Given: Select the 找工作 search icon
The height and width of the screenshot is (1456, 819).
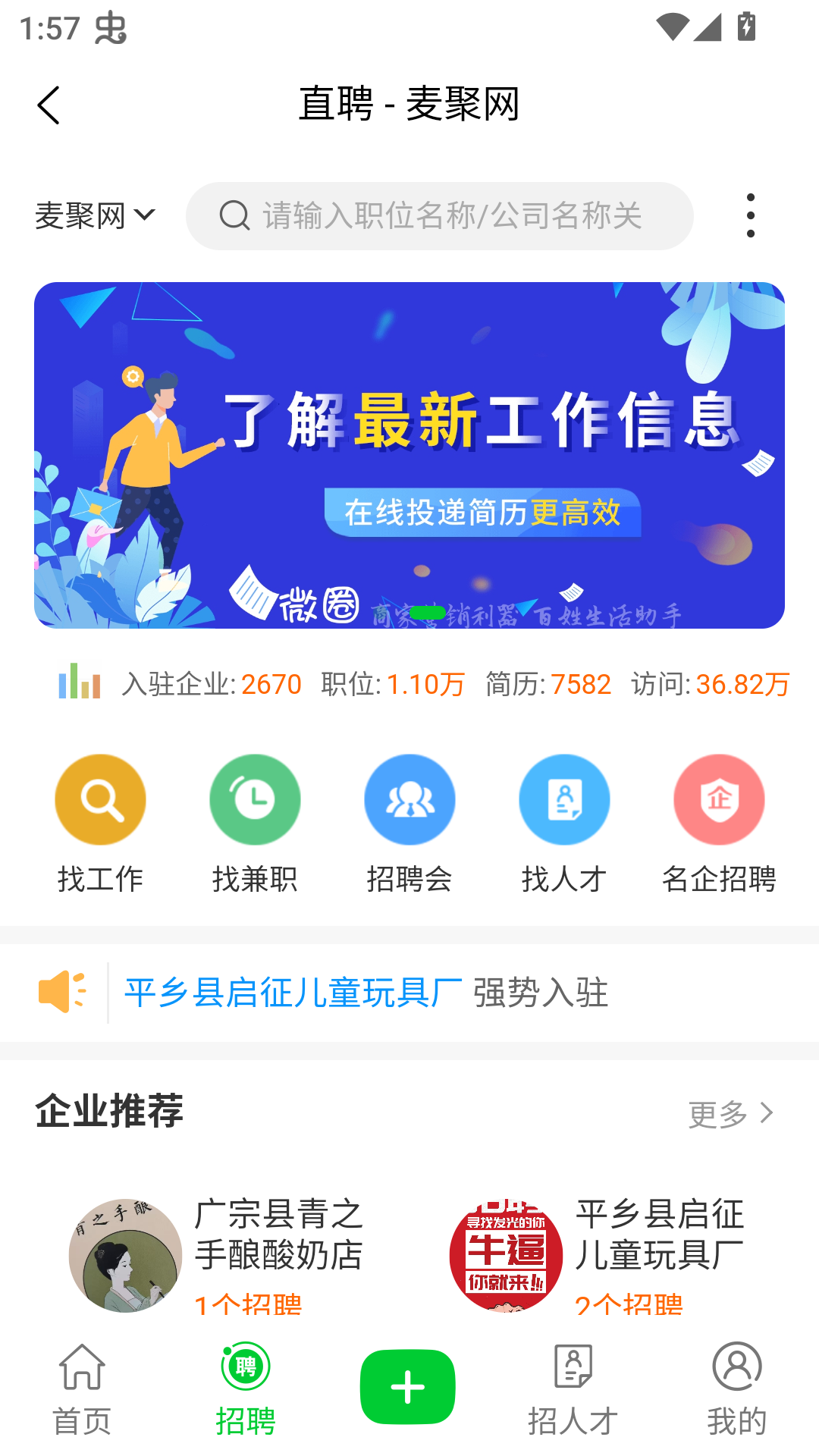Looking at the screenshot, I should (100, 799).
